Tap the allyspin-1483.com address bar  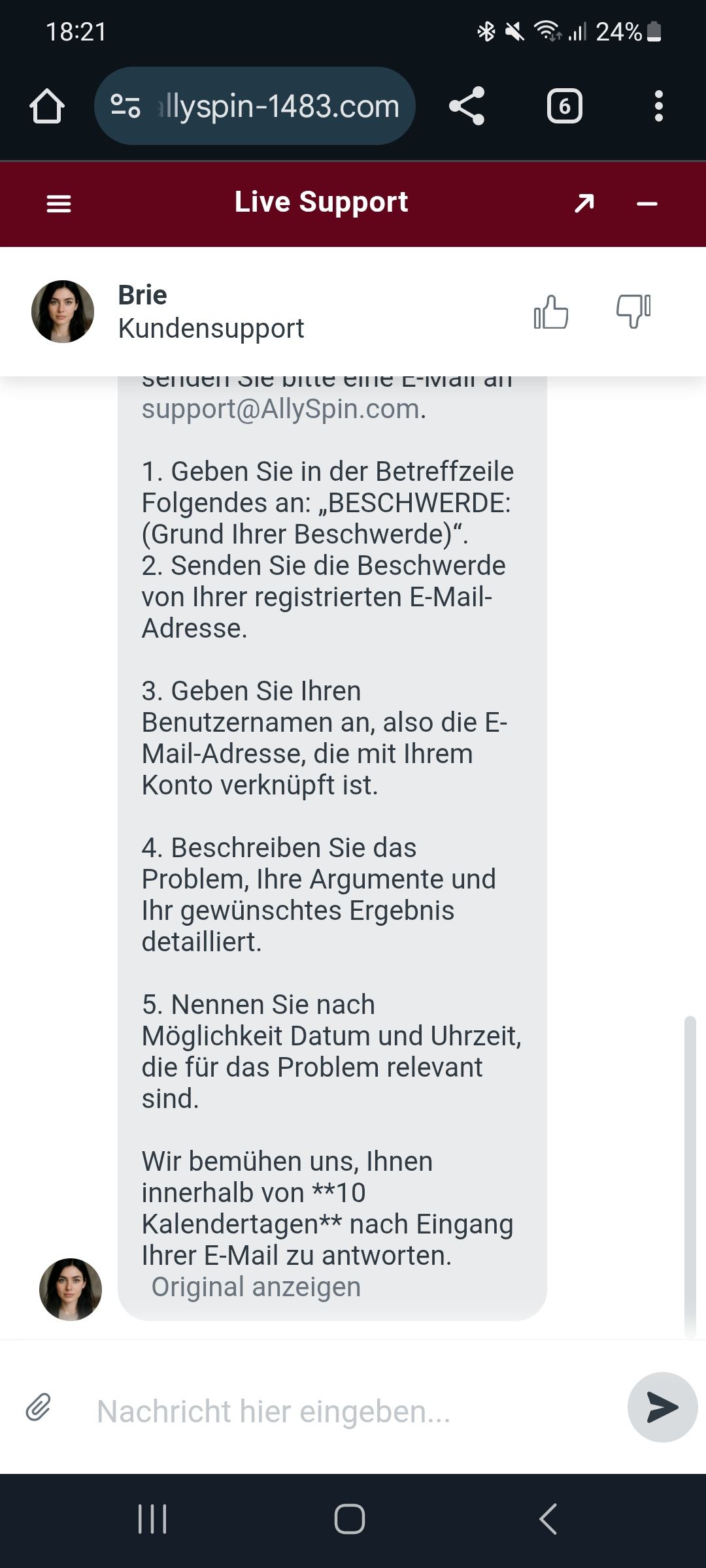[x=268, y=106]
